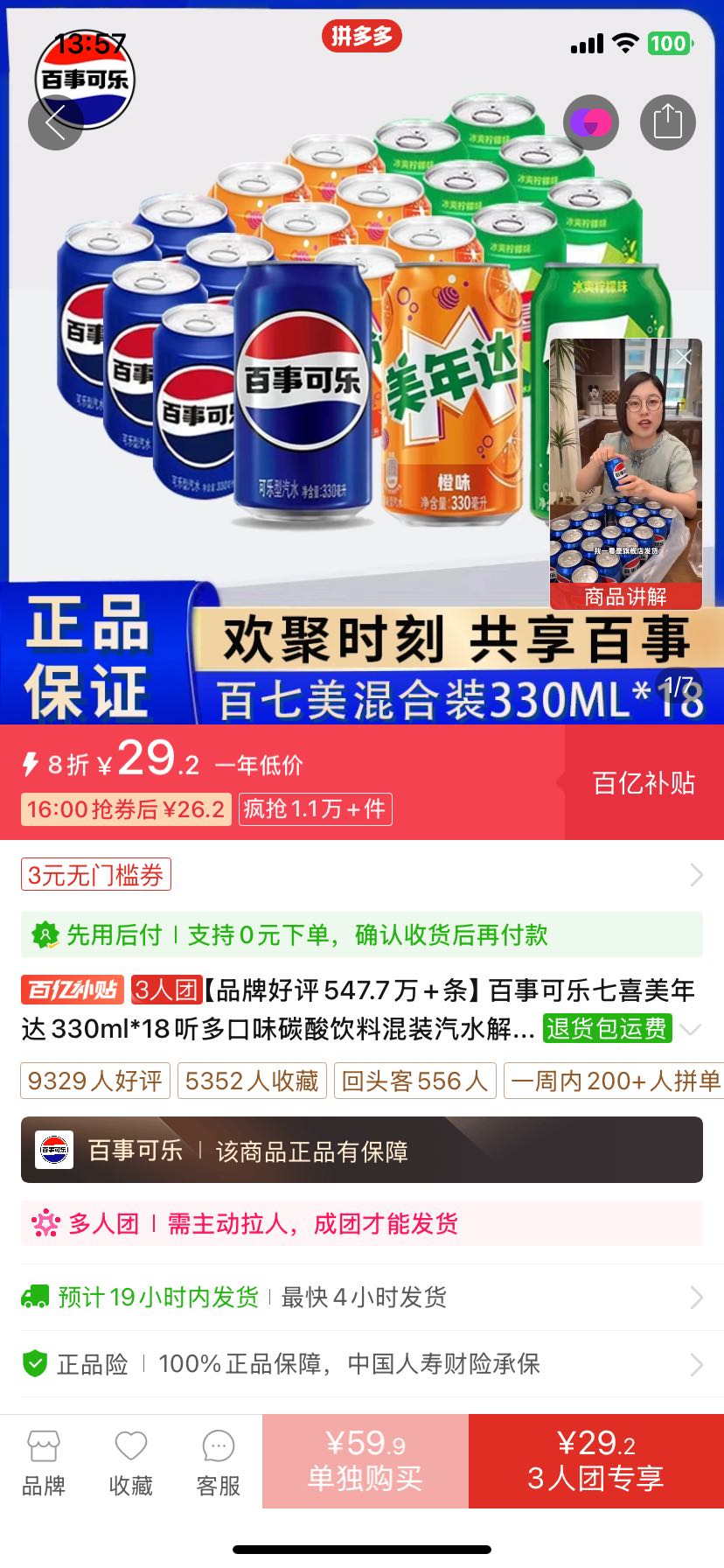Contact 客服 customer service

tap(219, 1463)
